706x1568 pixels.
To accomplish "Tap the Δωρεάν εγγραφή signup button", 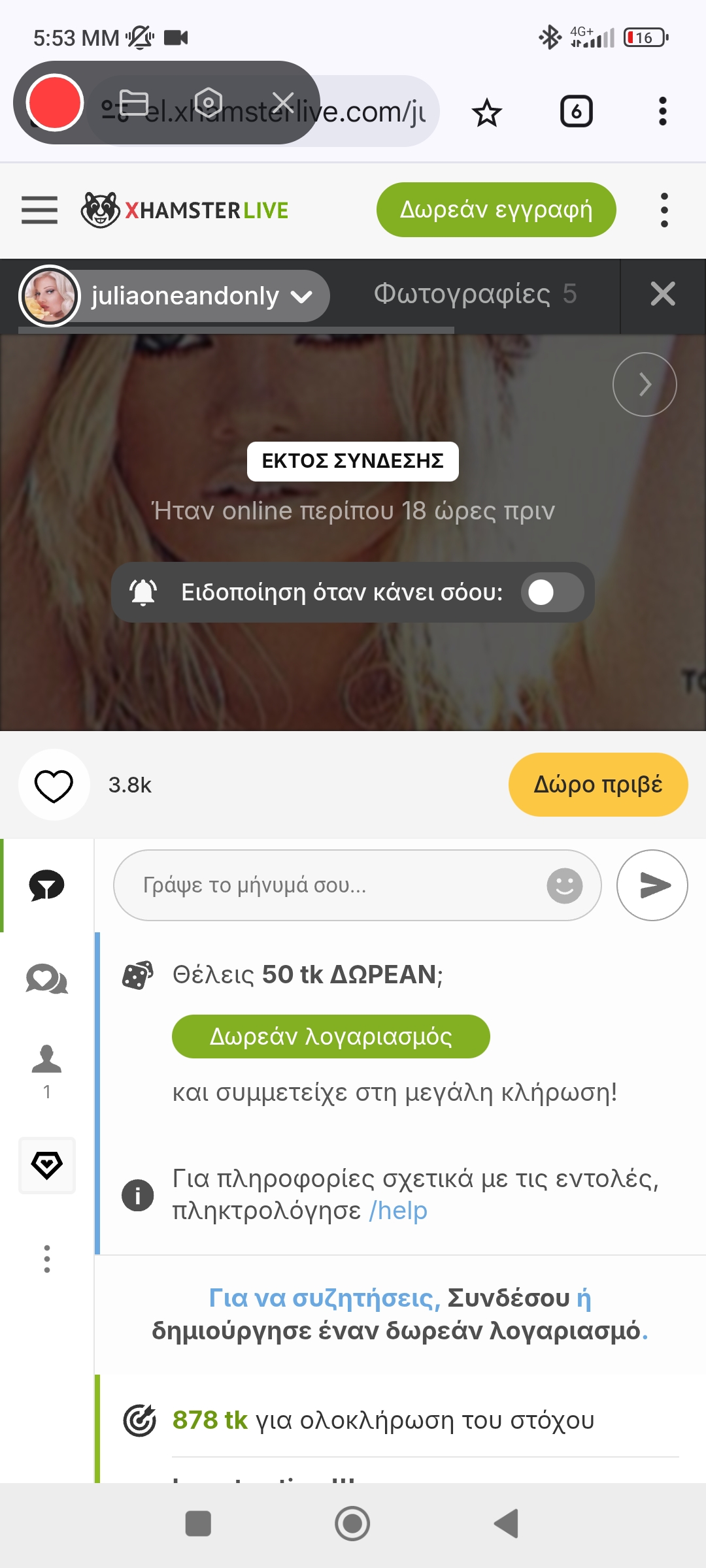I will pos(496,210).
